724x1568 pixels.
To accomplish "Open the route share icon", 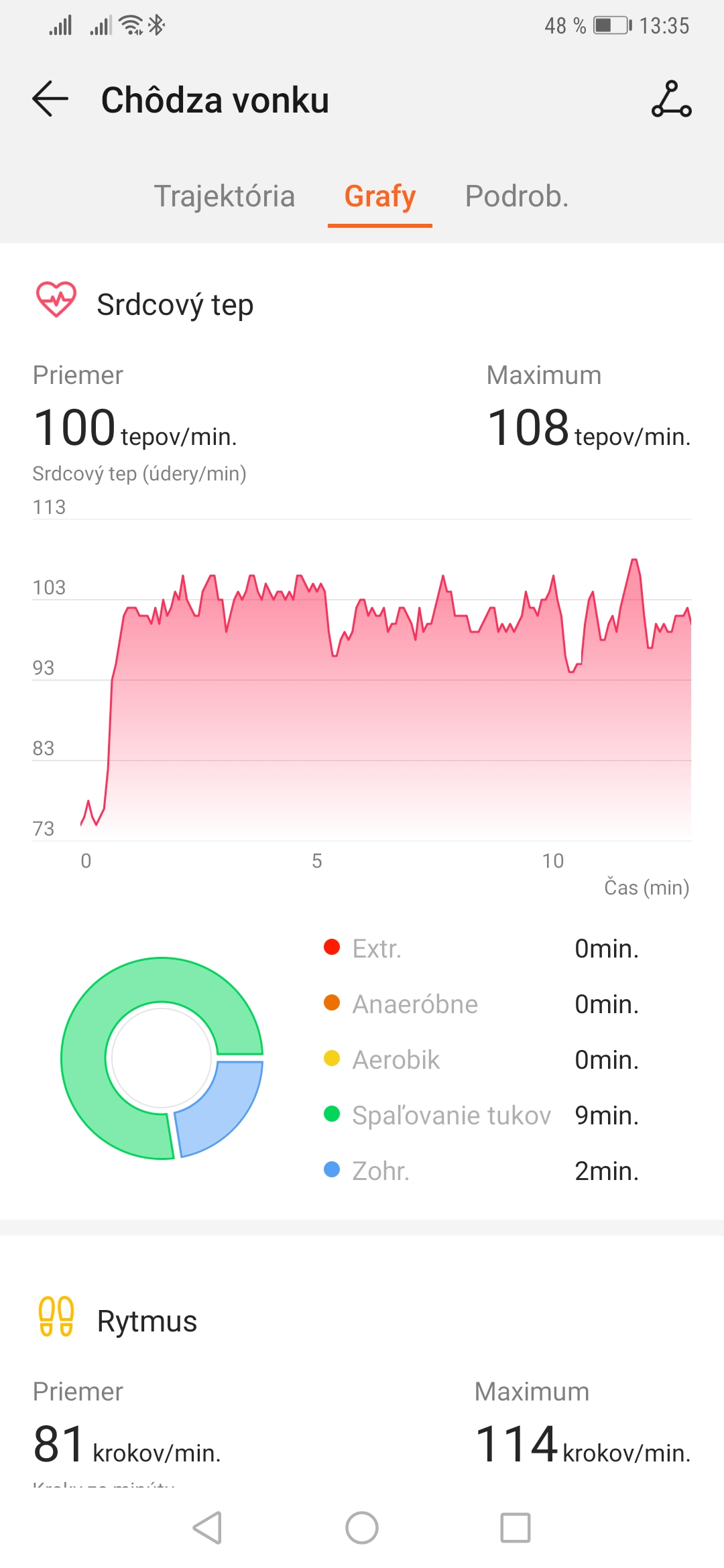I will click(x=671, y=99).
